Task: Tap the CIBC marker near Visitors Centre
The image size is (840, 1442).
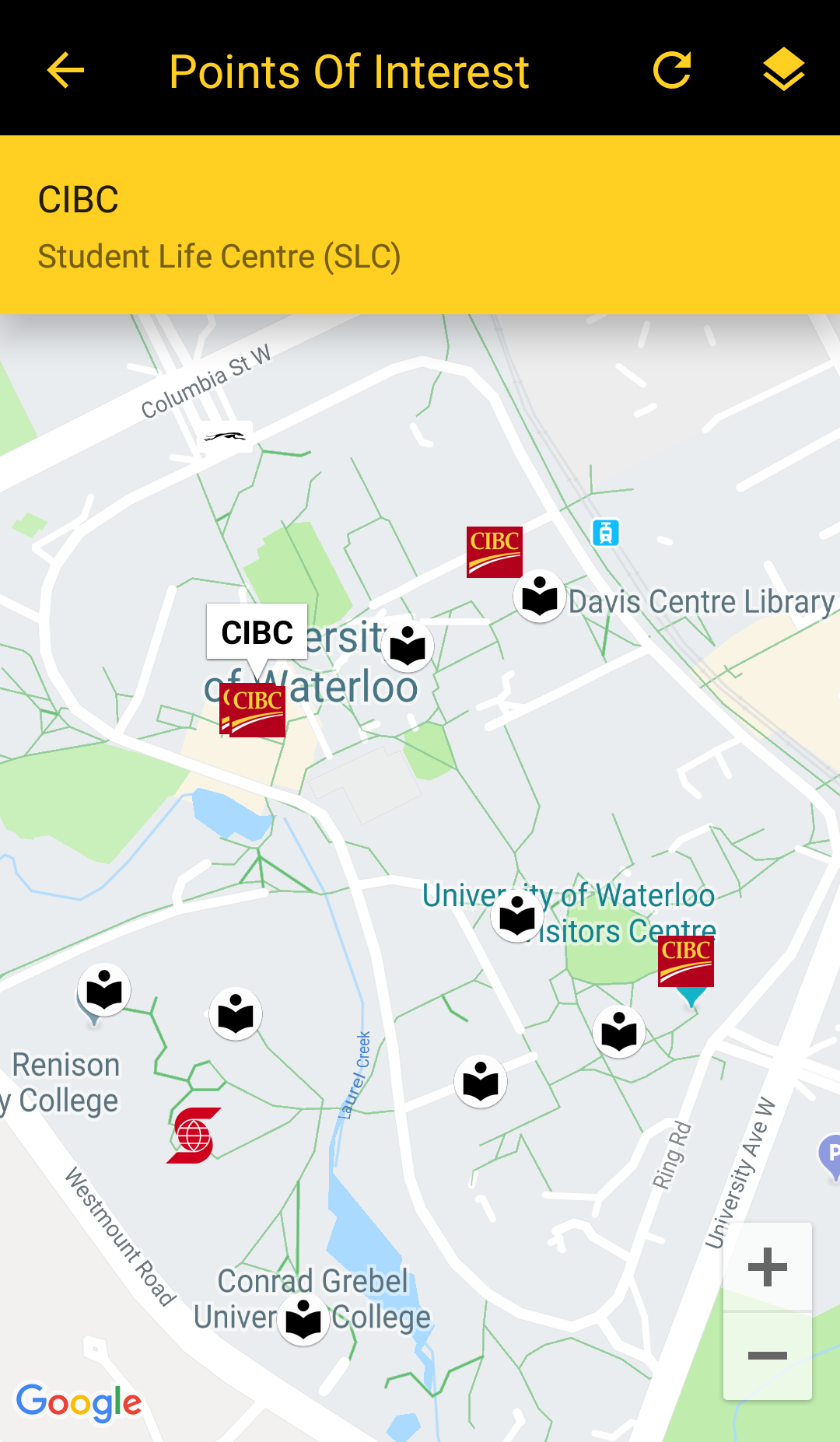Action: click(x=686, y=961)
